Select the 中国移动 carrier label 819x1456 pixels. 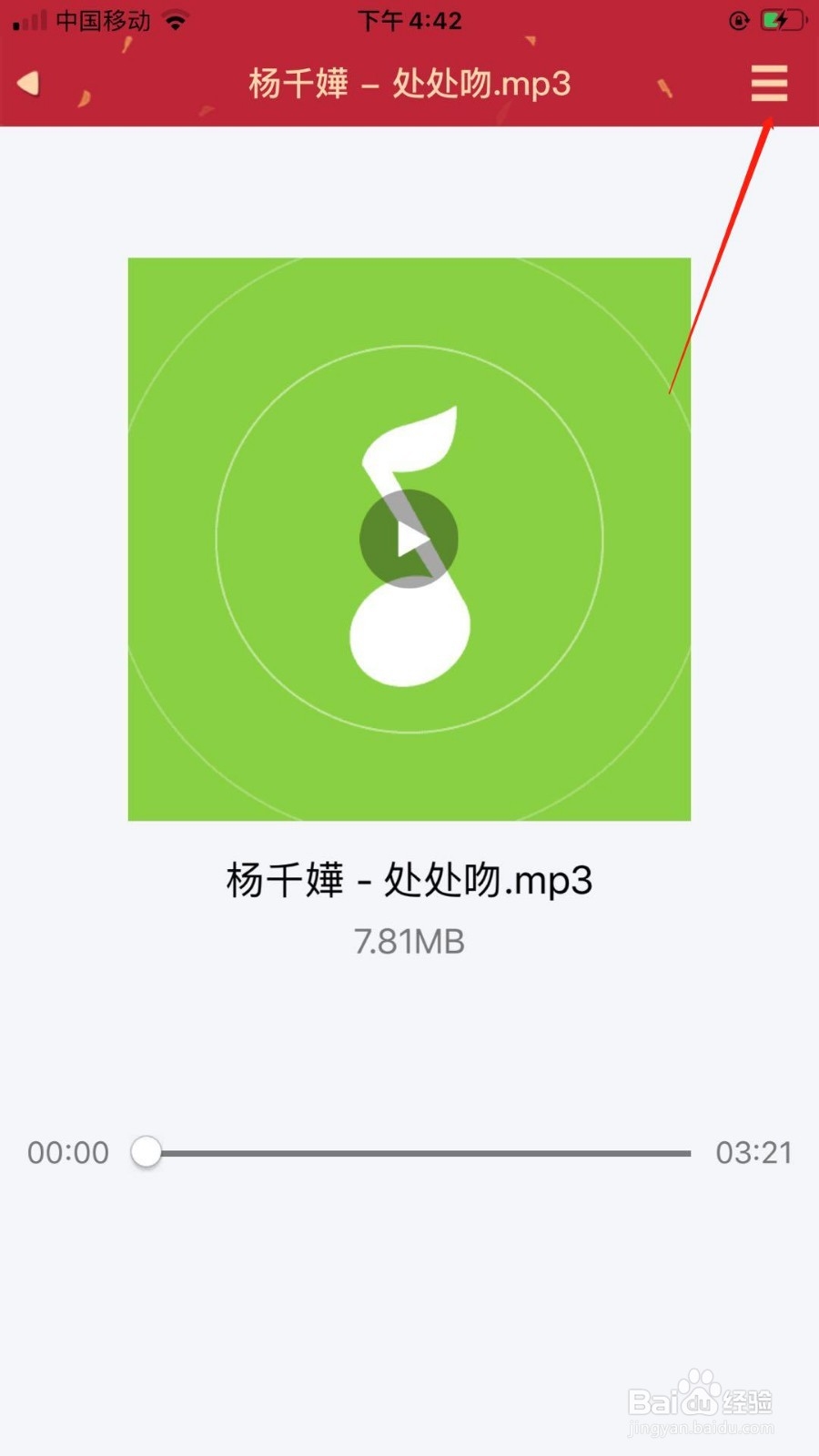(x=105, y=20)
